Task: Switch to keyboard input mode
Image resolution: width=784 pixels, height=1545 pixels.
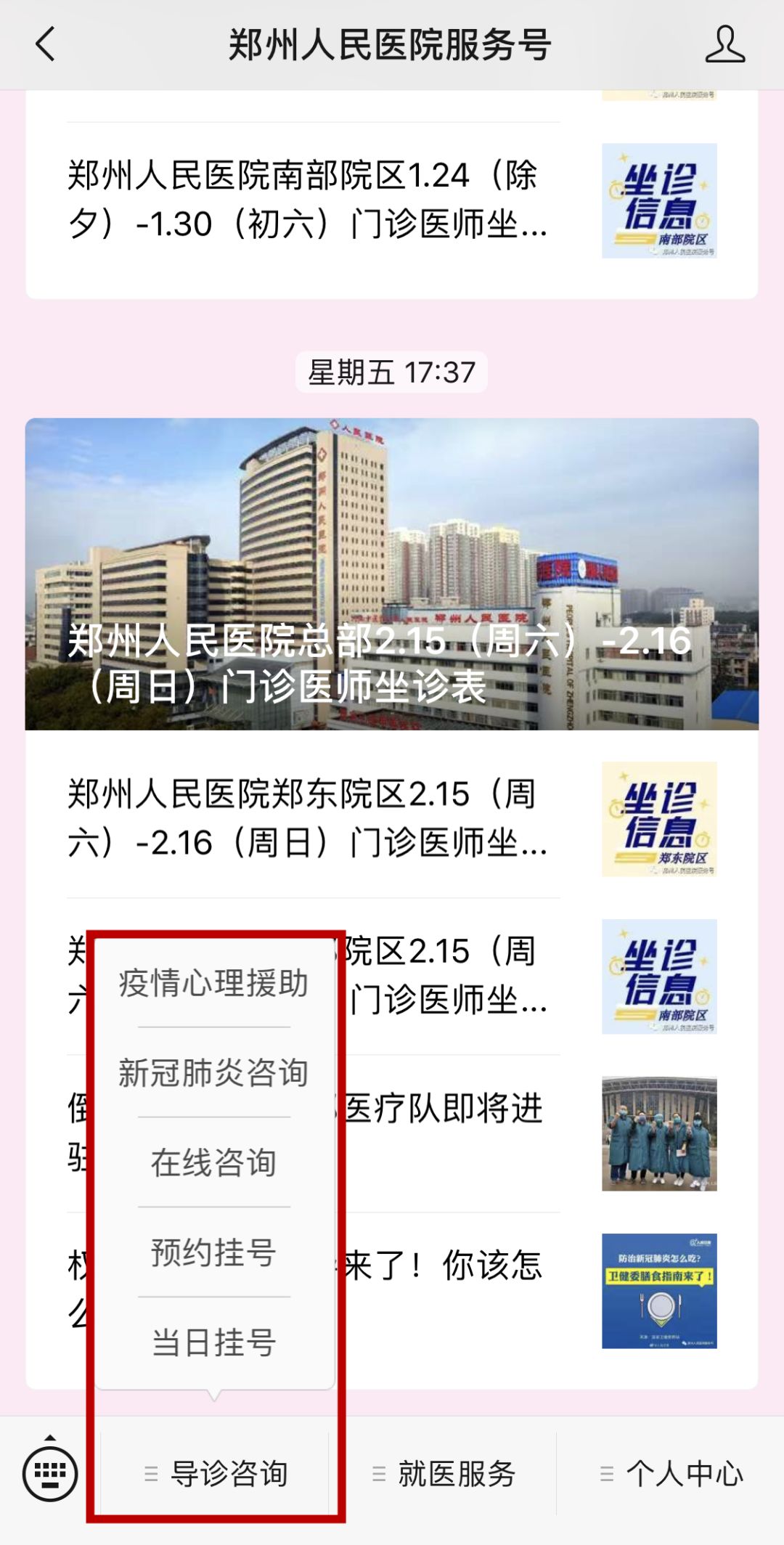Action: (x=49, y=1473)
